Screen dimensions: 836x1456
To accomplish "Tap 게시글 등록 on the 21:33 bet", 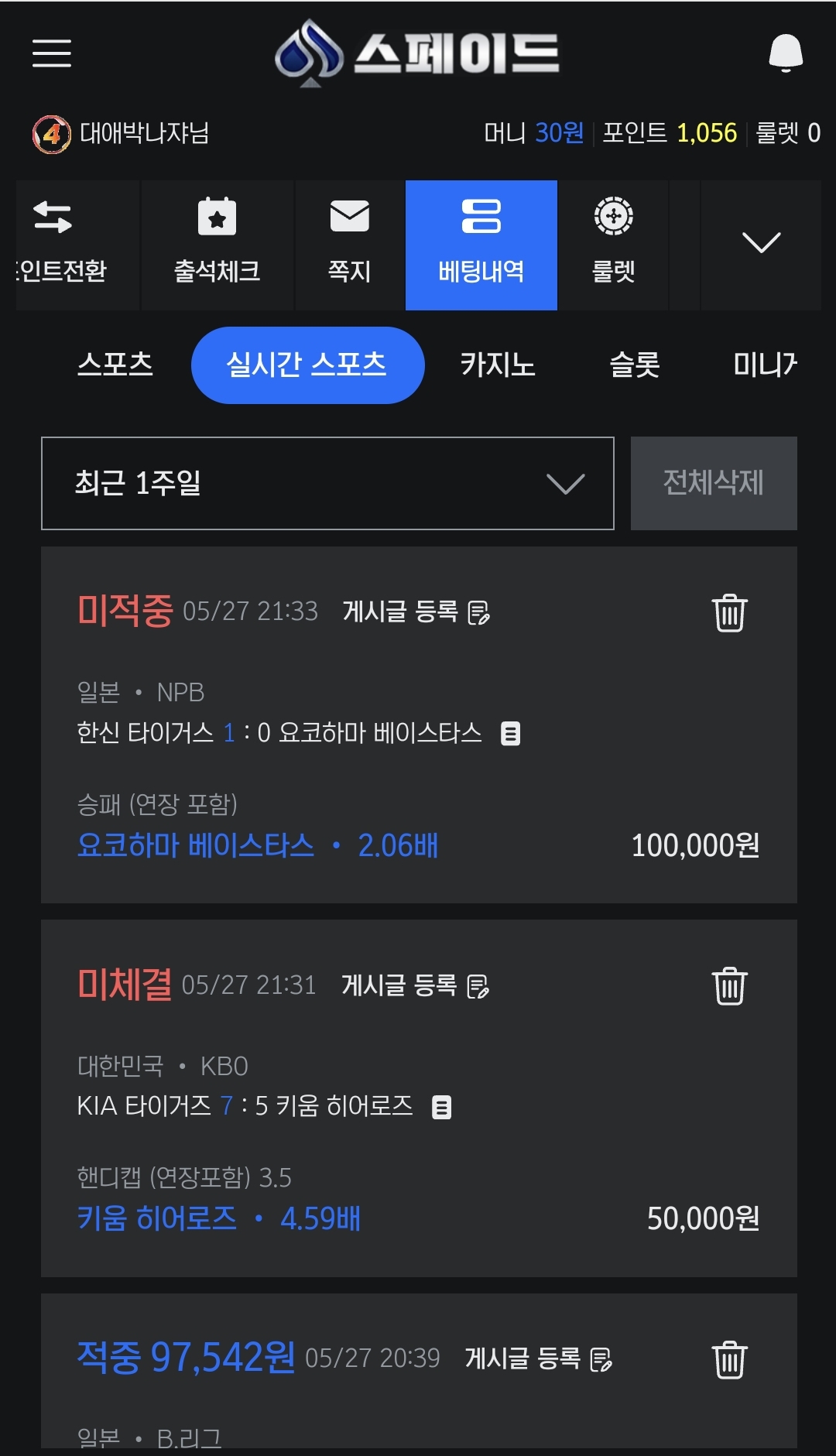I will tap(416, 612).
